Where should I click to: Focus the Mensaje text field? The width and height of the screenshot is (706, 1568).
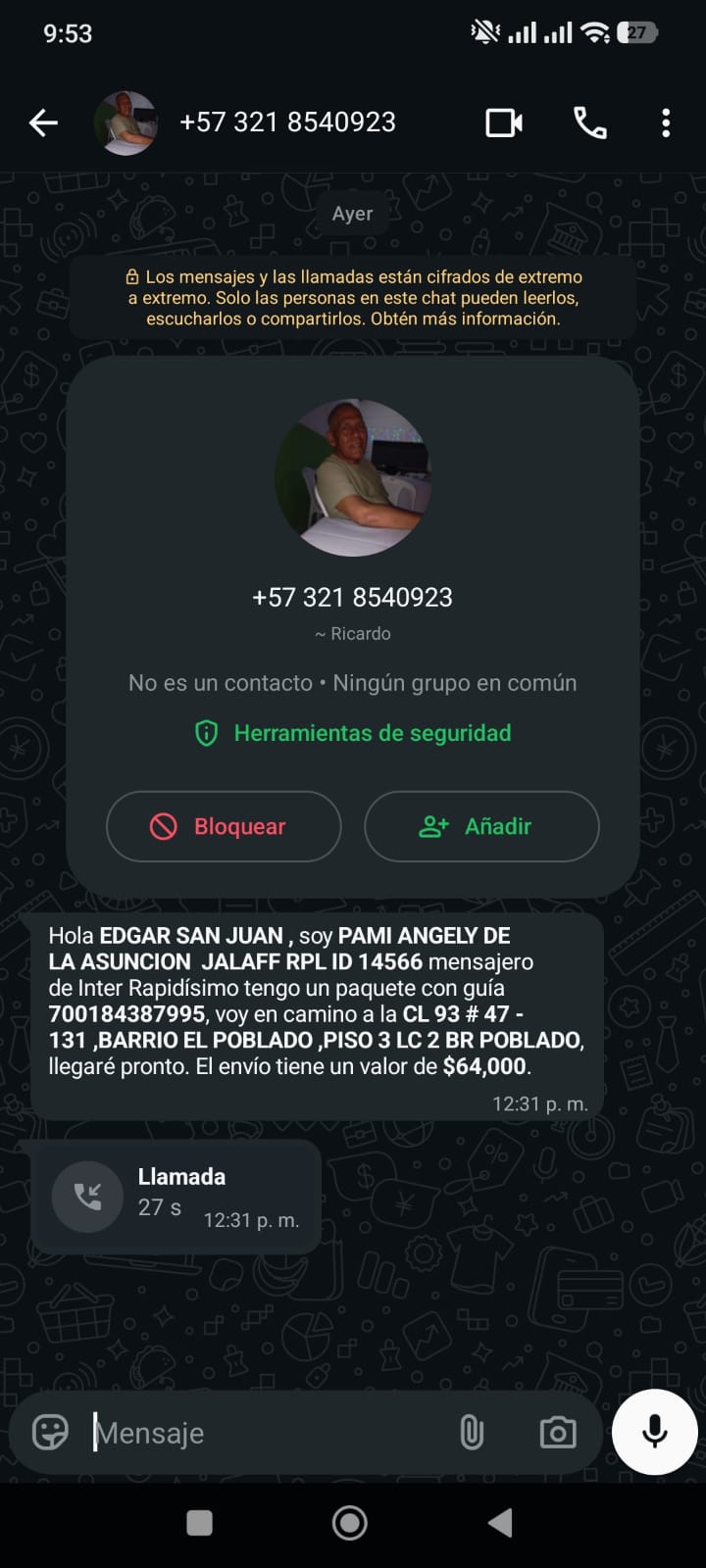(265, 1433)
